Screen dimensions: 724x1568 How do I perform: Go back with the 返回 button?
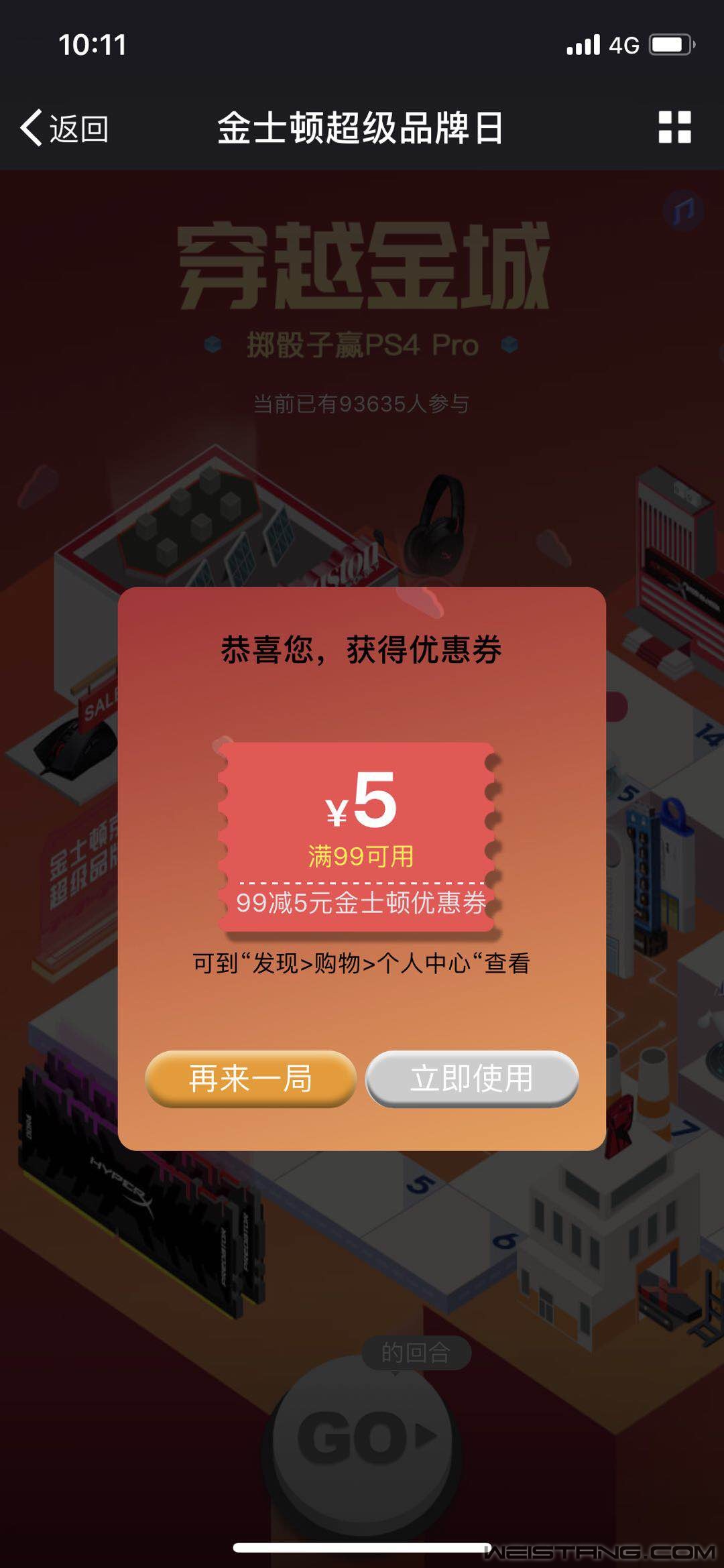(x=65, y=128)
